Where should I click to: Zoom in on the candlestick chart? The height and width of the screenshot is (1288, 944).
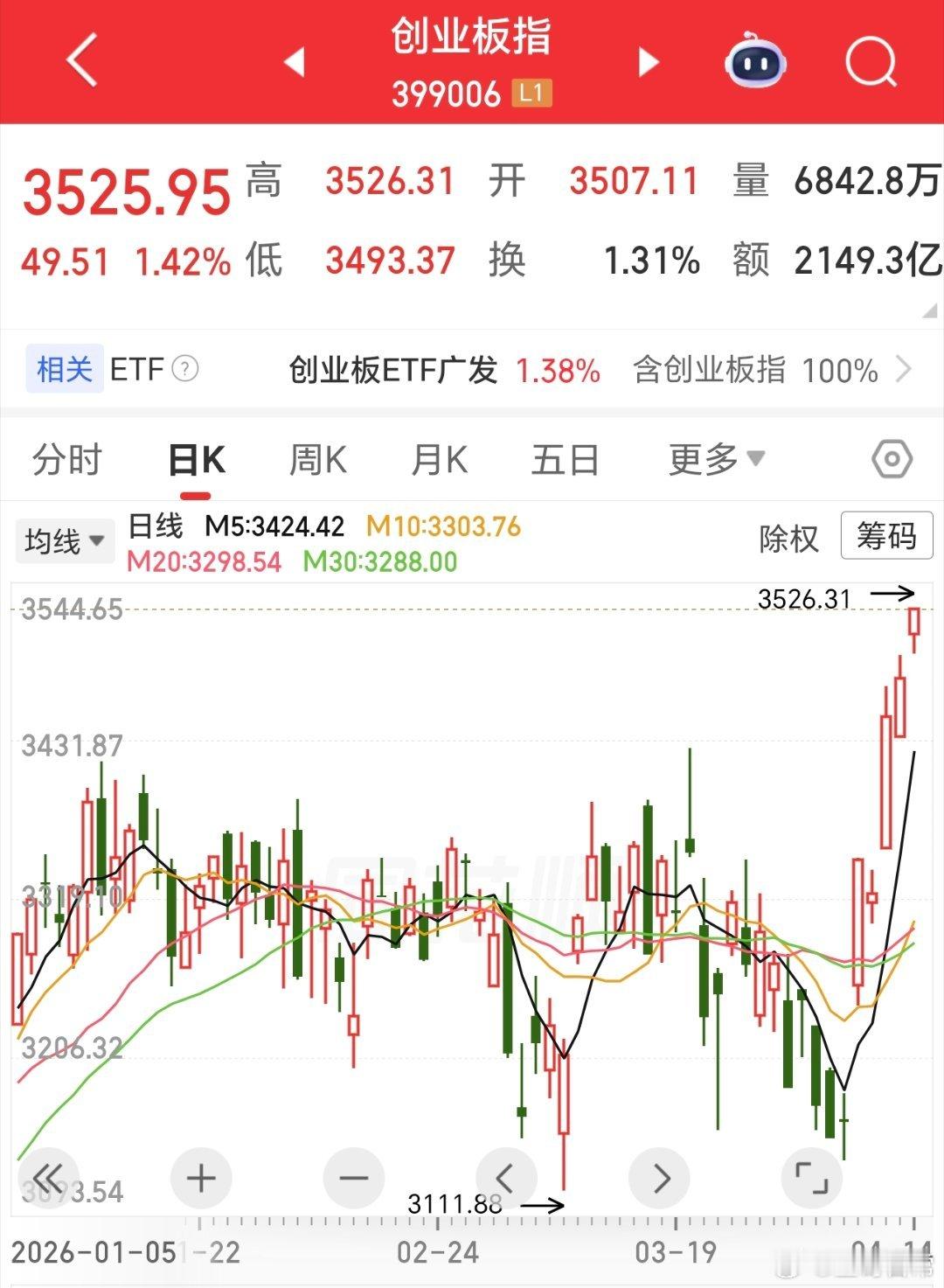201,1177
